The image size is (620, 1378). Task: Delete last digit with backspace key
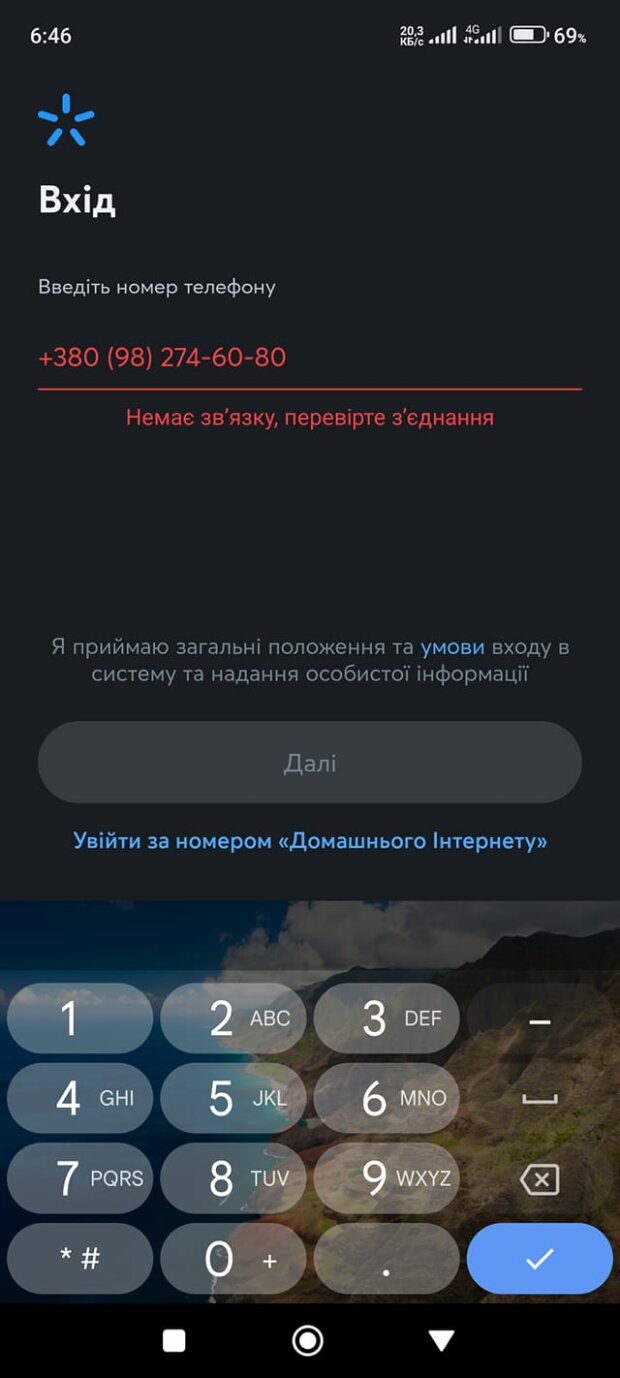click(x=539, y=1180)
